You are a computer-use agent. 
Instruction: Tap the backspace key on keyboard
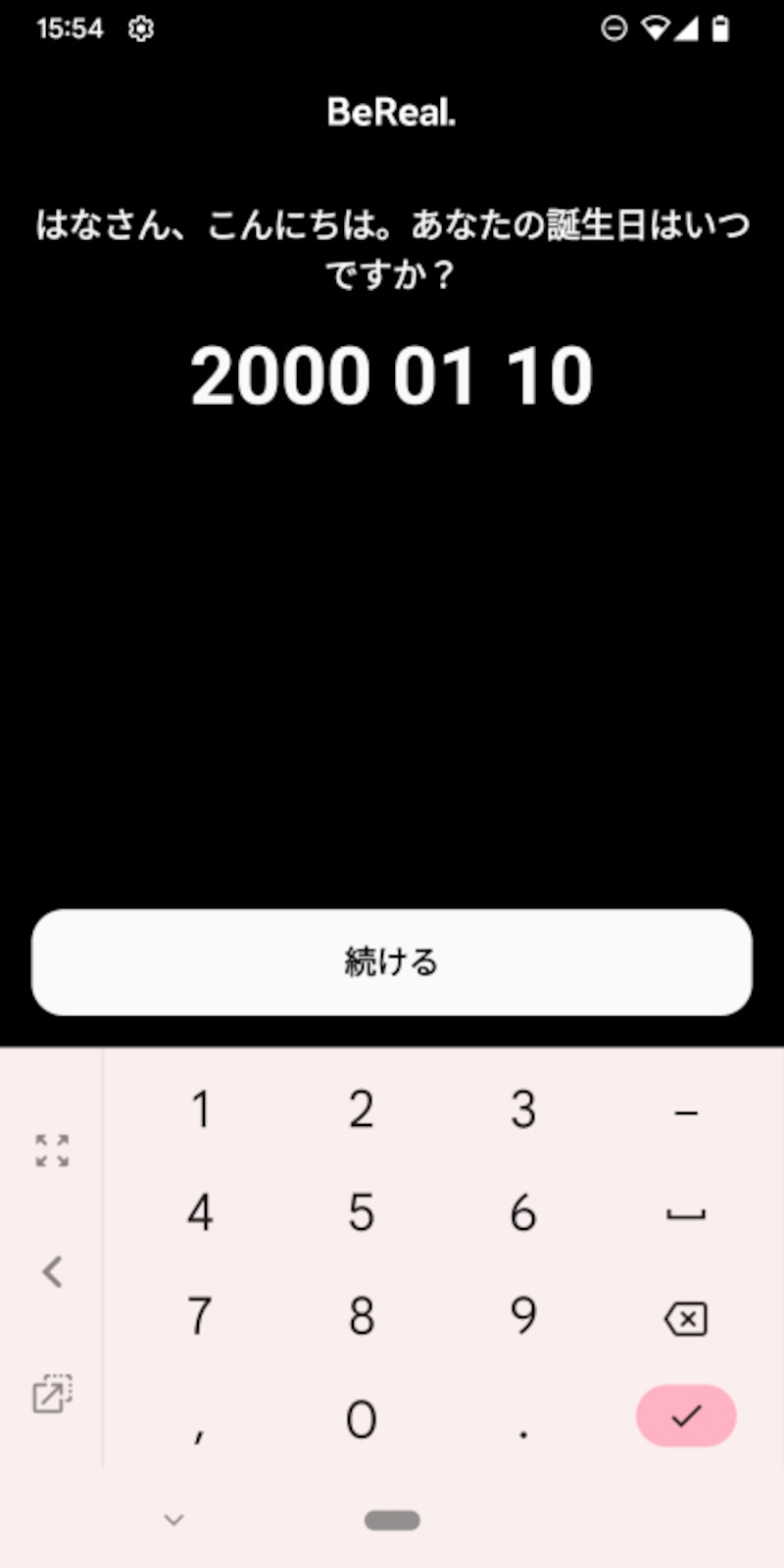click(685, 1318)
